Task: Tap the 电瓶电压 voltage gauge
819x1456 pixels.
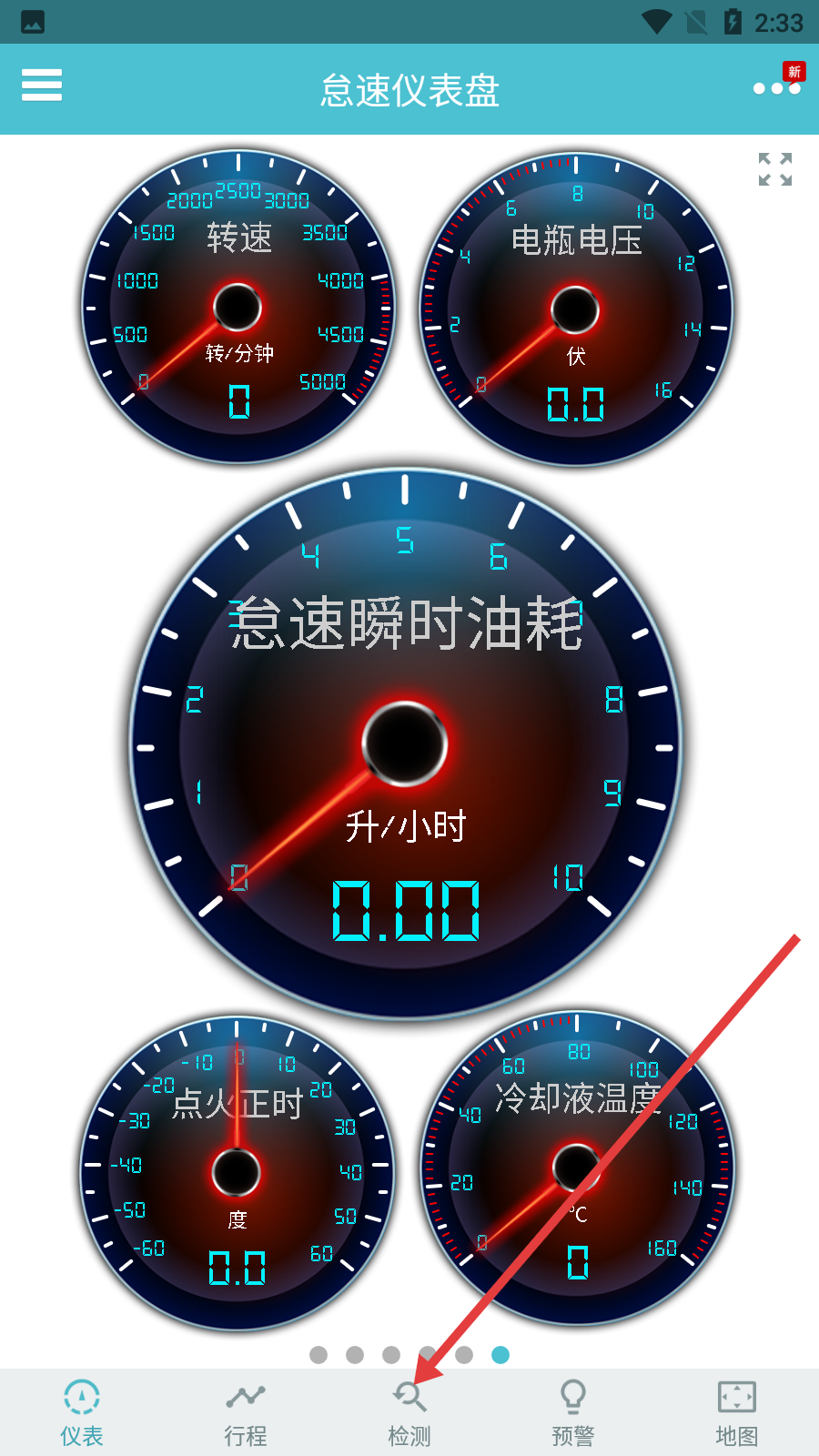Action: [x=576, y=309]
